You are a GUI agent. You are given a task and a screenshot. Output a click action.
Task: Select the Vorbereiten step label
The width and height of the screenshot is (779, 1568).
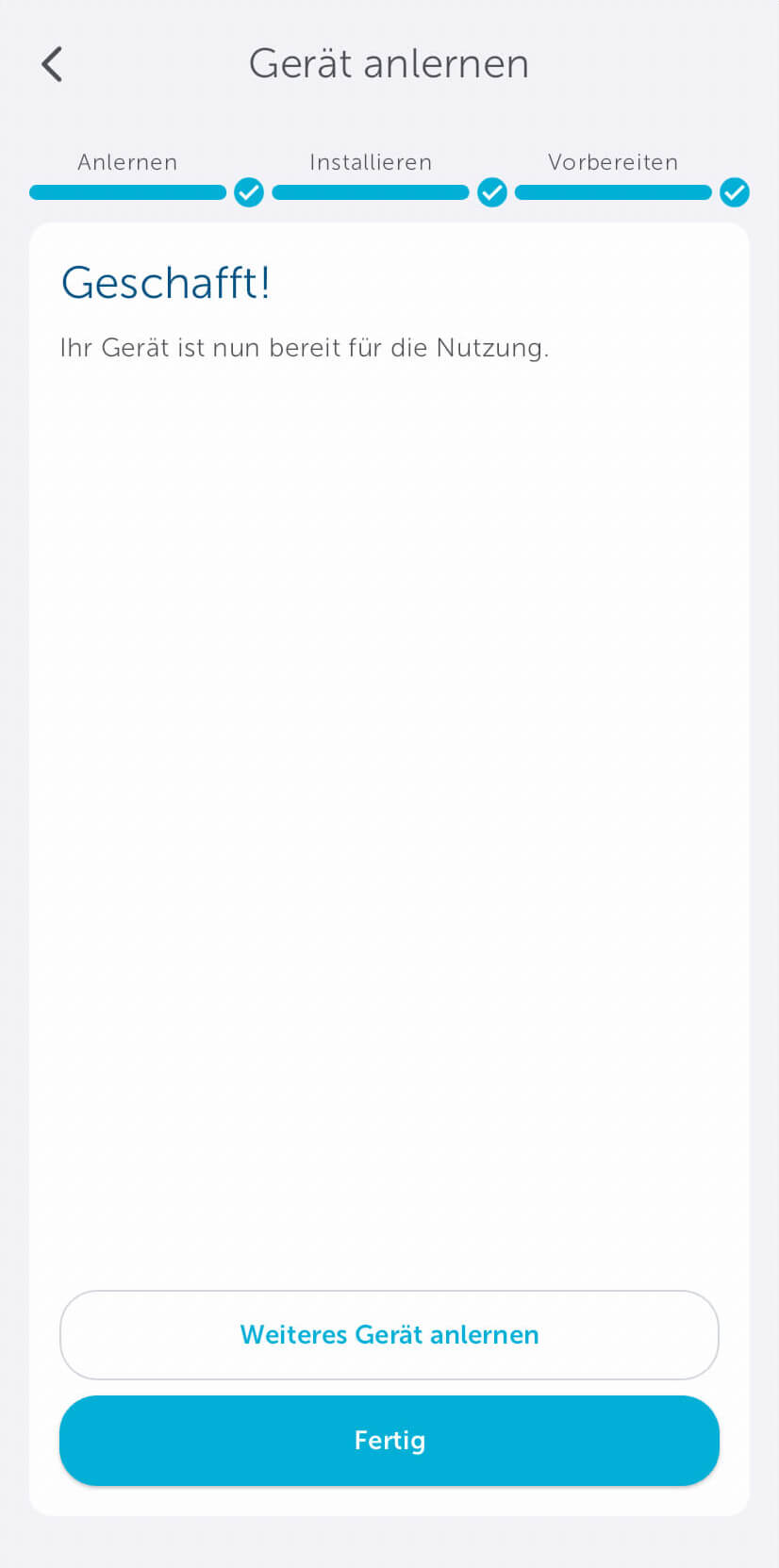(x=613, y=162)
